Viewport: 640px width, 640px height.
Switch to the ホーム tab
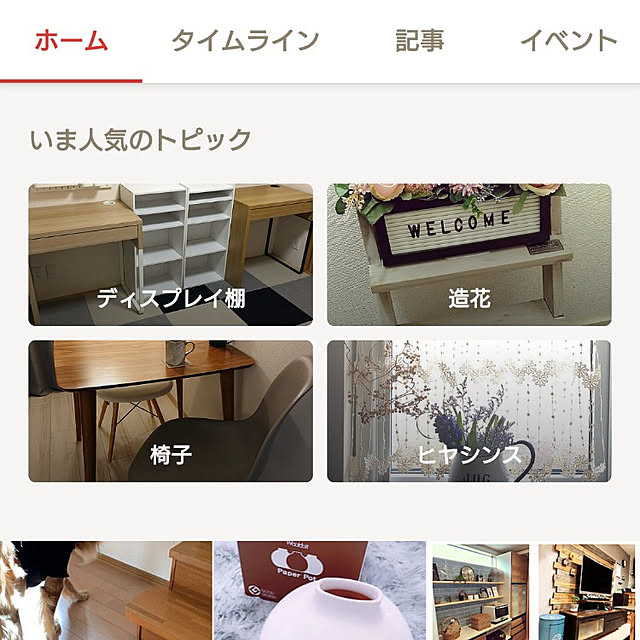(71, 41)
